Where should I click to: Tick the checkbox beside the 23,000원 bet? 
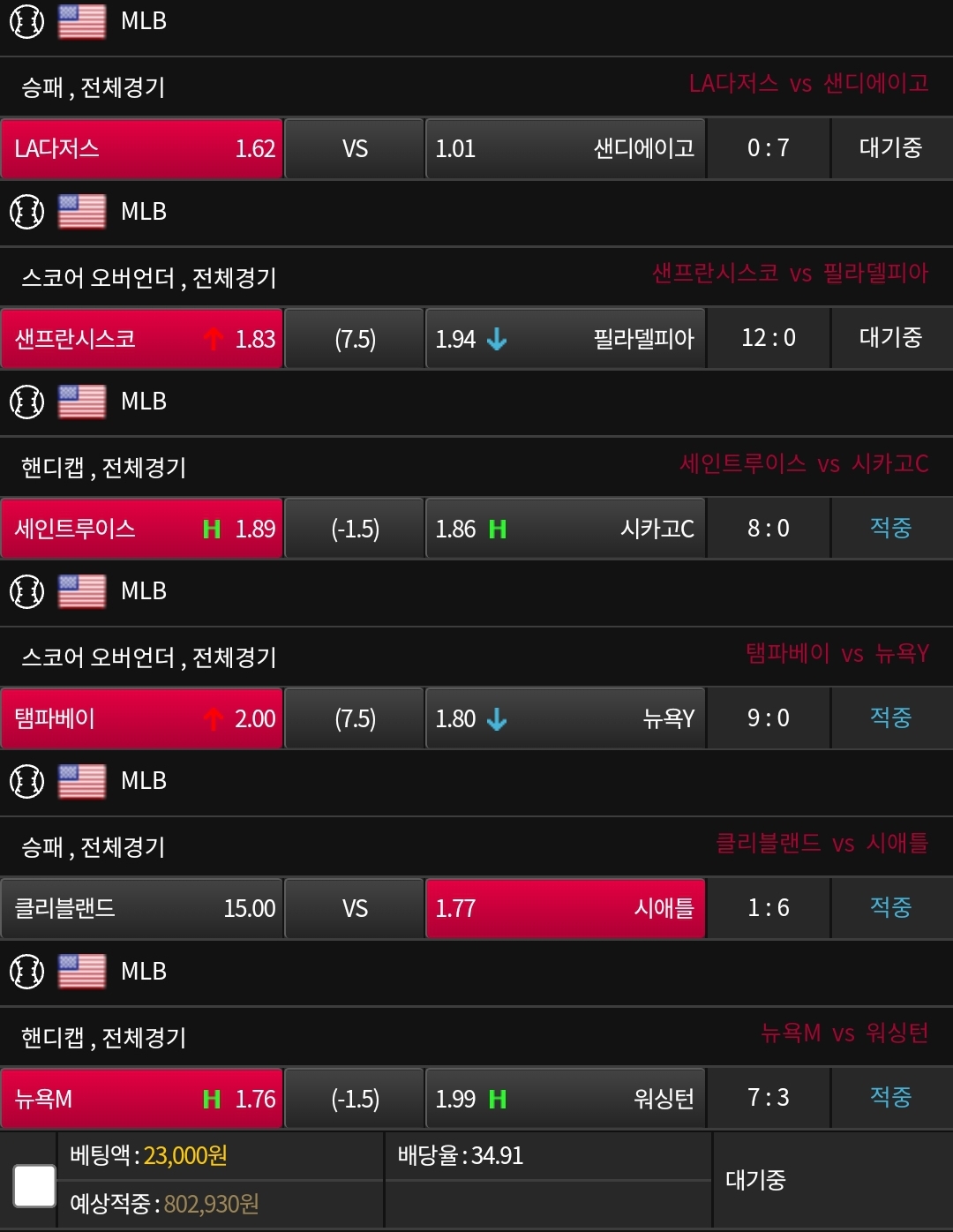click(34, 1185)
